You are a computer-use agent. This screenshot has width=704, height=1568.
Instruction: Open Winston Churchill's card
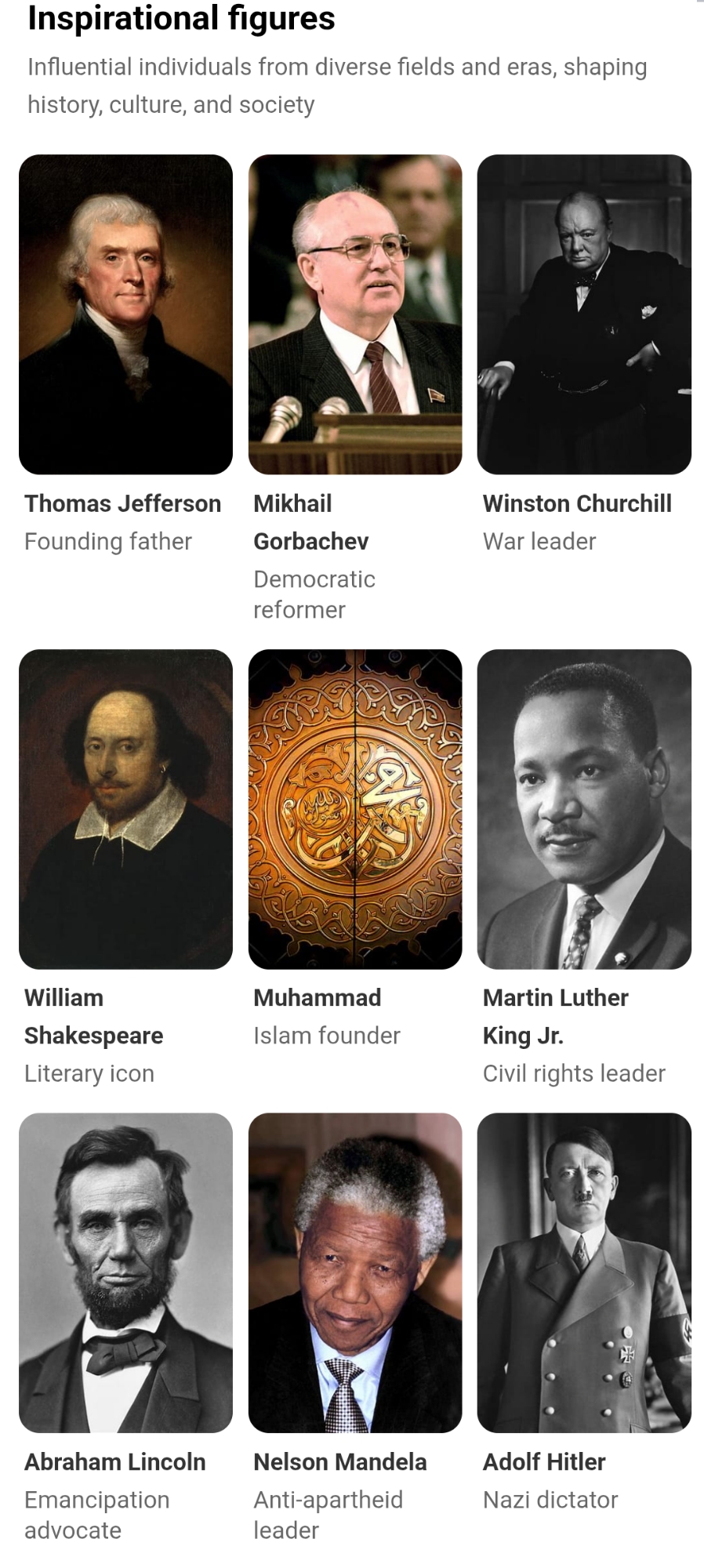584,314
